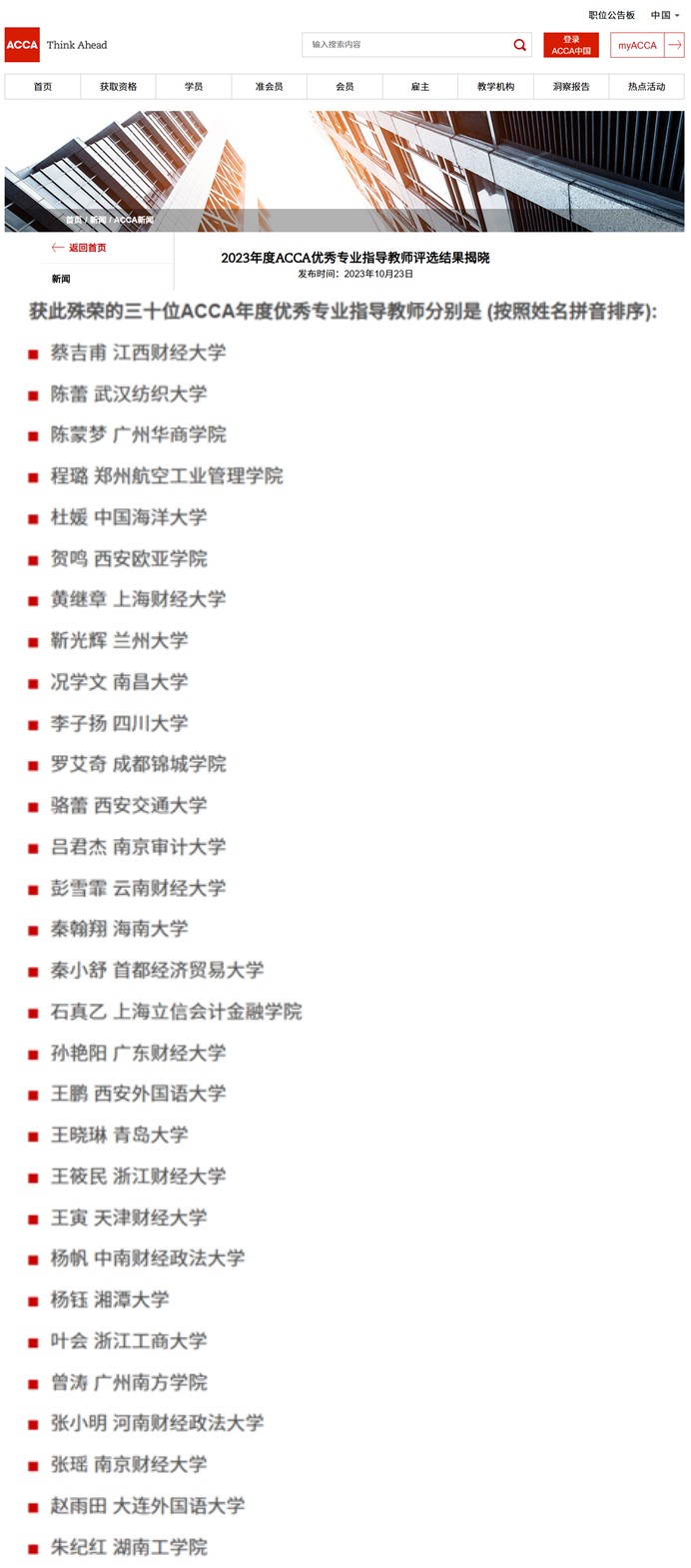
Task: Tap the ACCA新闻 breadcrumb link
Action: (133, 220)
